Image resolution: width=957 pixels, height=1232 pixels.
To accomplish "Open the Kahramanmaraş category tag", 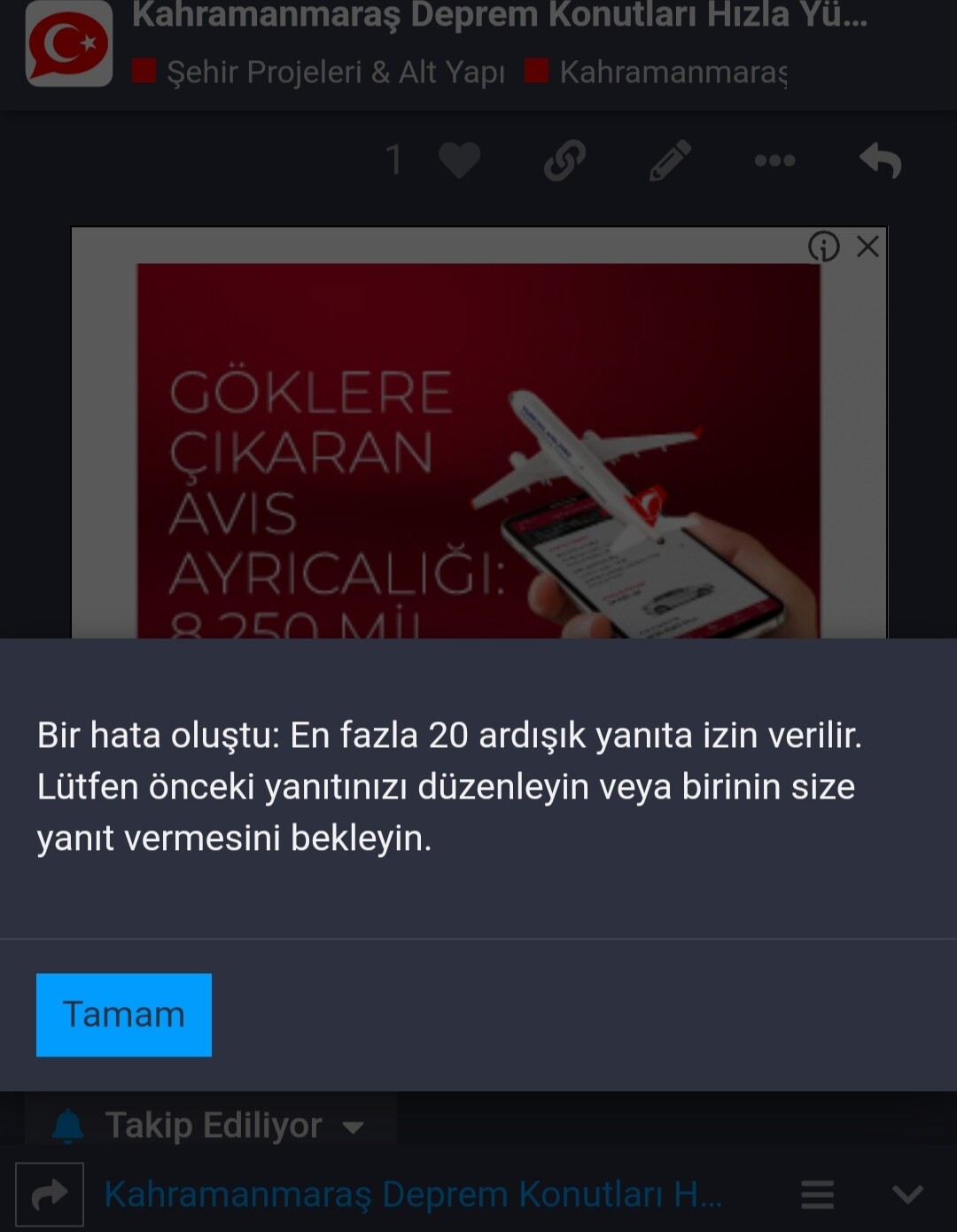I will (x=672, y=72).
